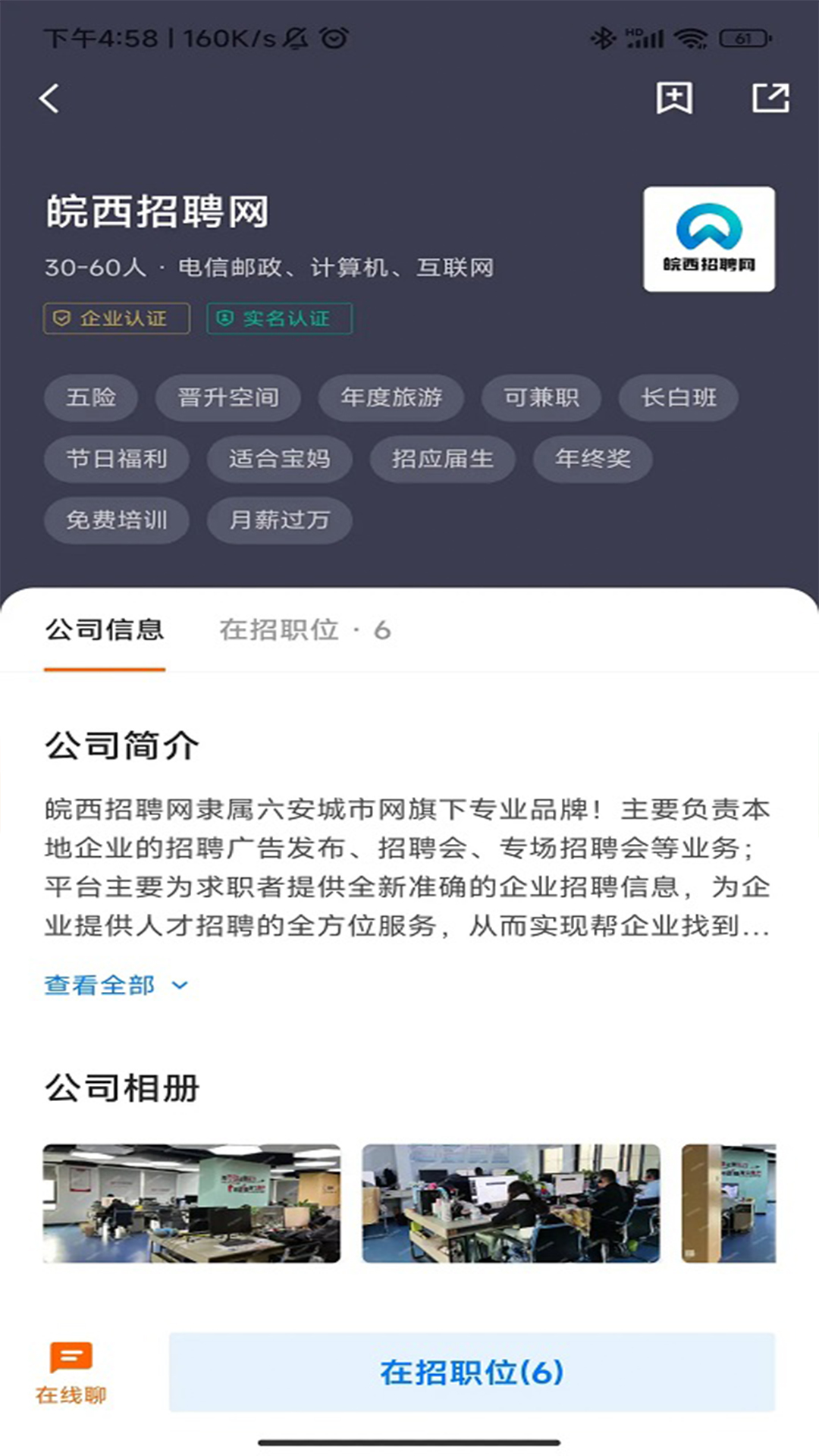Open the second company album photo
Screen dimensions: 819x1456
click(x=511, y=1203)
